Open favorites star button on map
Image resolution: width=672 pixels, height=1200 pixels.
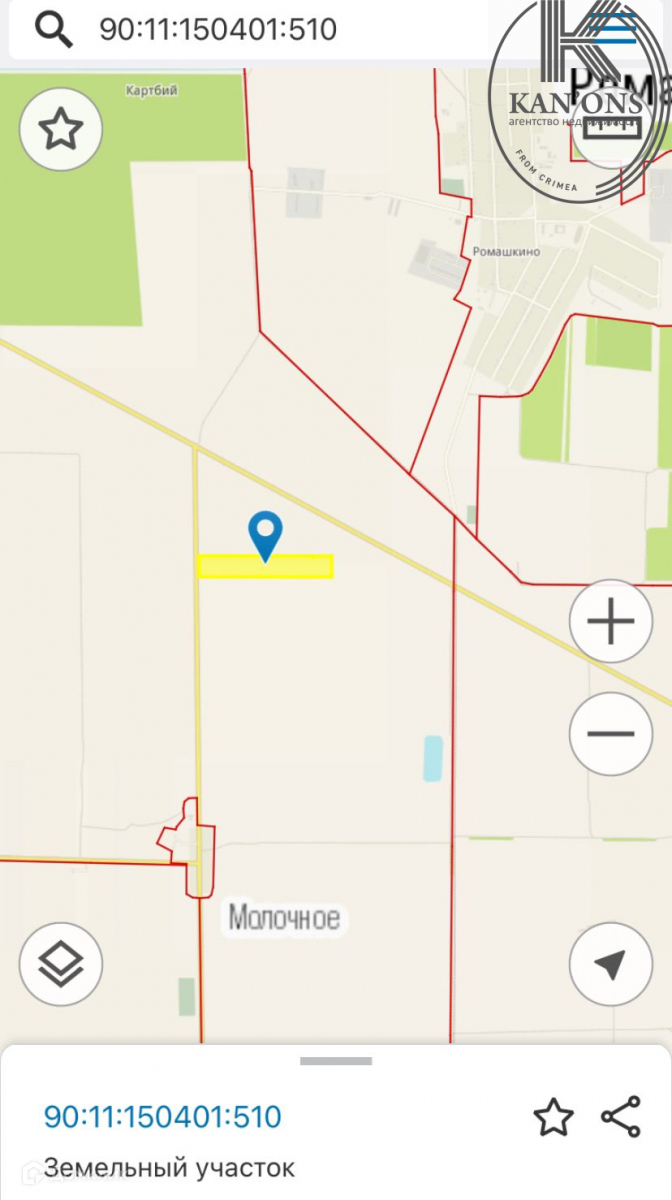point(60,129)
